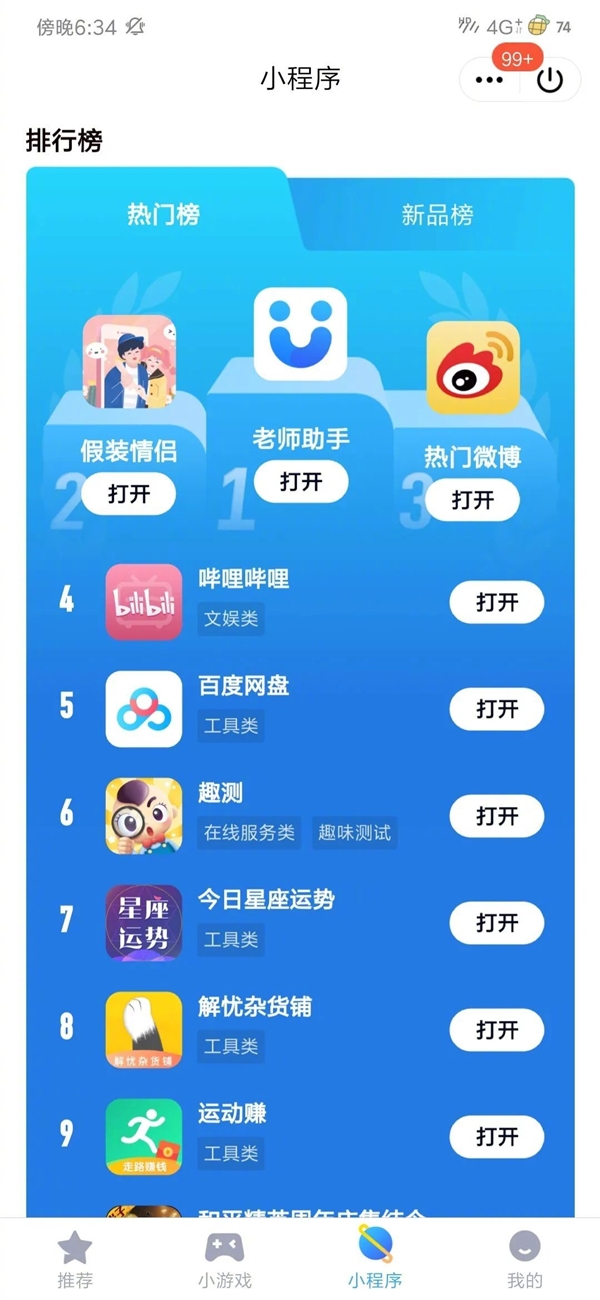
Task: Open 假装情侣 with its 打开 button
Action: point(129,494)
